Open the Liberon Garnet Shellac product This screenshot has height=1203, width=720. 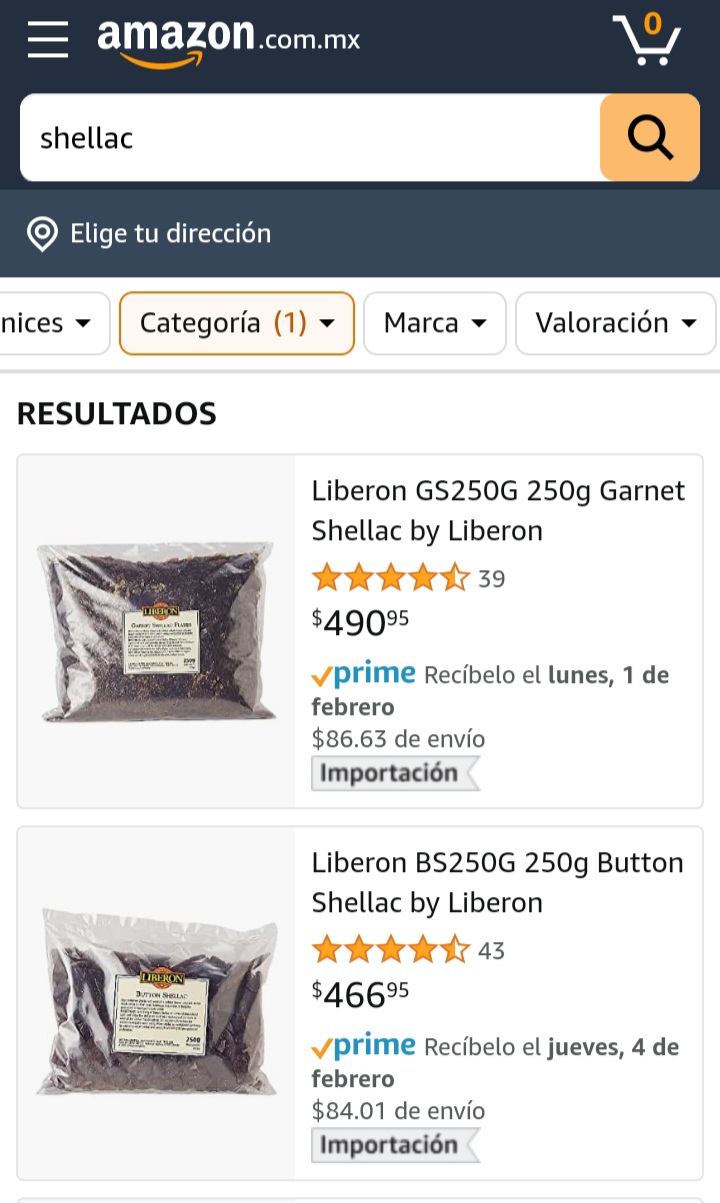click(499, 510)
